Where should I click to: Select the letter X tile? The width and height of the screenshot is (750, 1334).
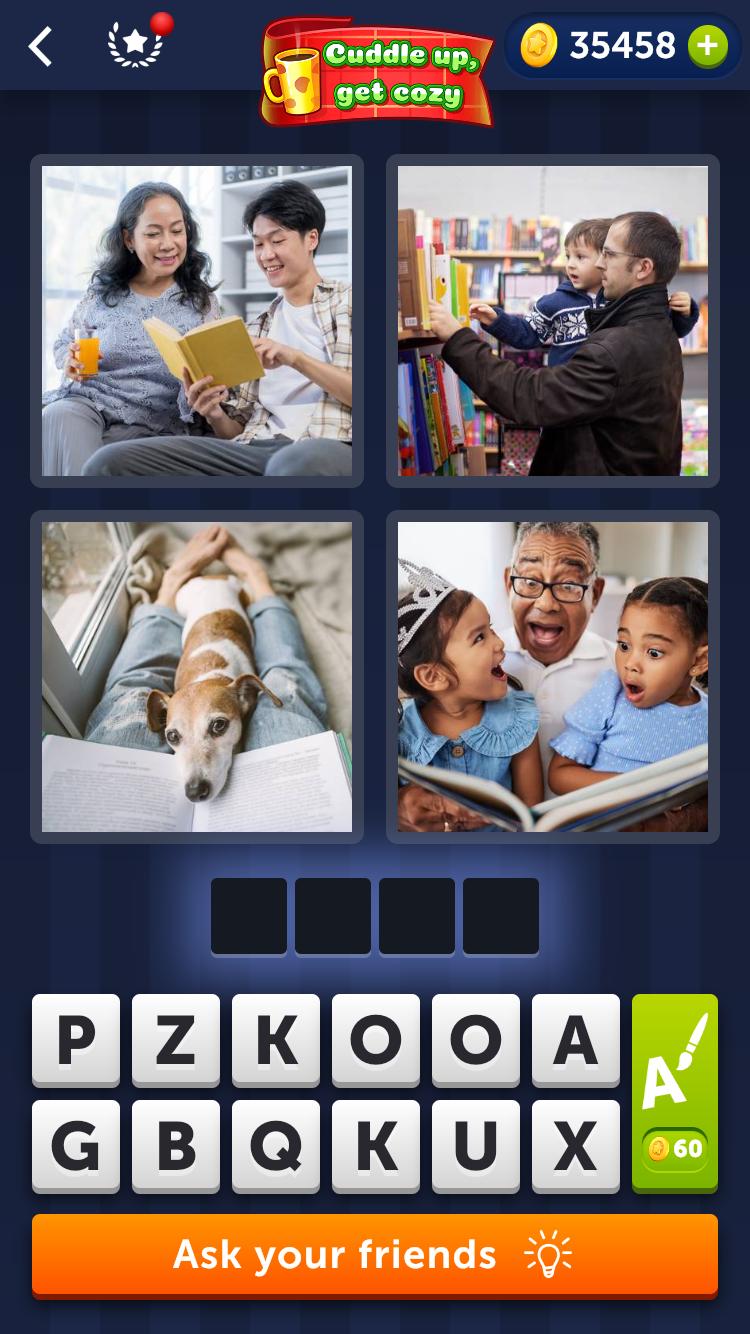tap(576, 1146)
